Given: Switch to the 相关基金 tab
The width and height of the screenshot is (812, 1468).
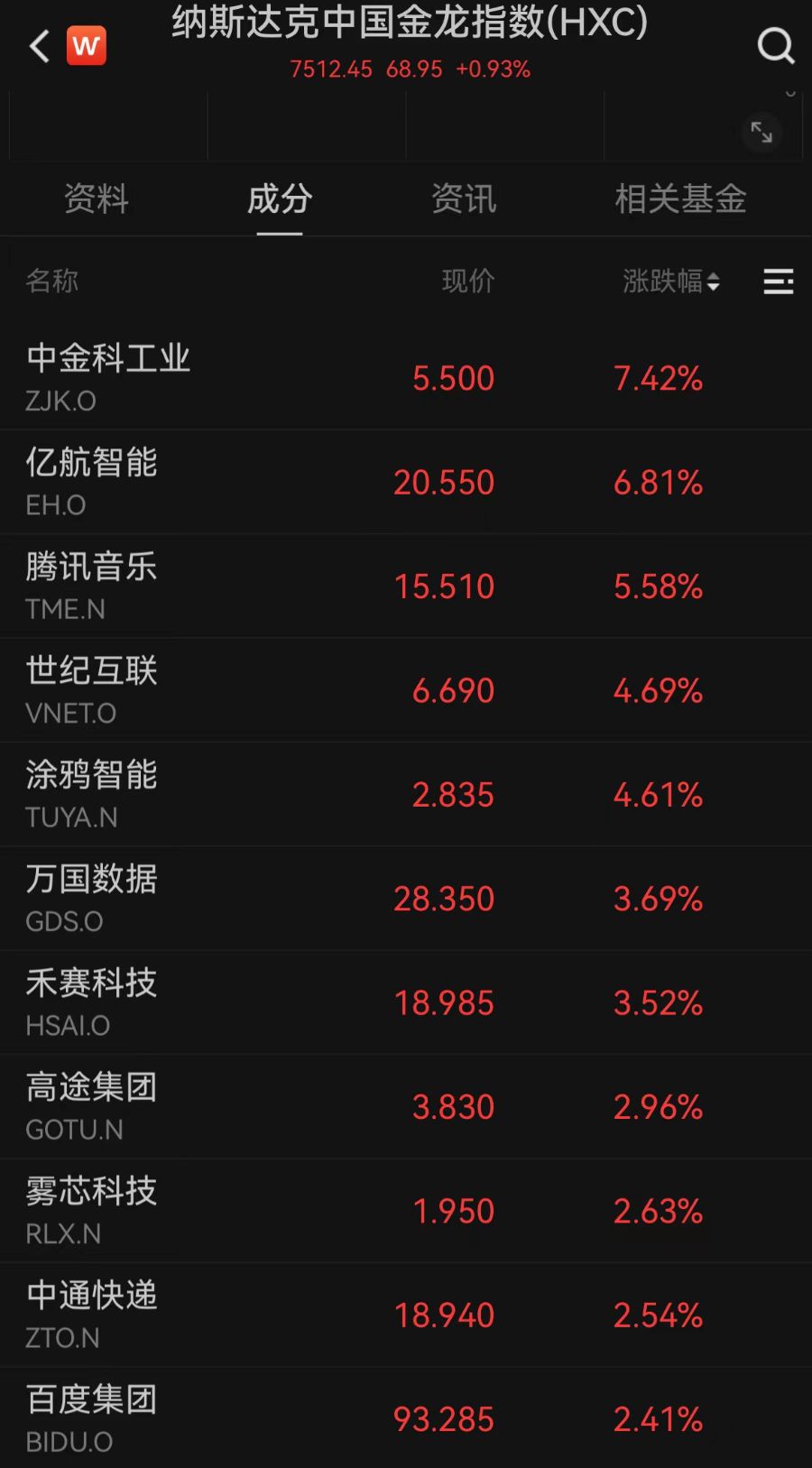Looking at the screenshot, I should [x=680, y=199].
